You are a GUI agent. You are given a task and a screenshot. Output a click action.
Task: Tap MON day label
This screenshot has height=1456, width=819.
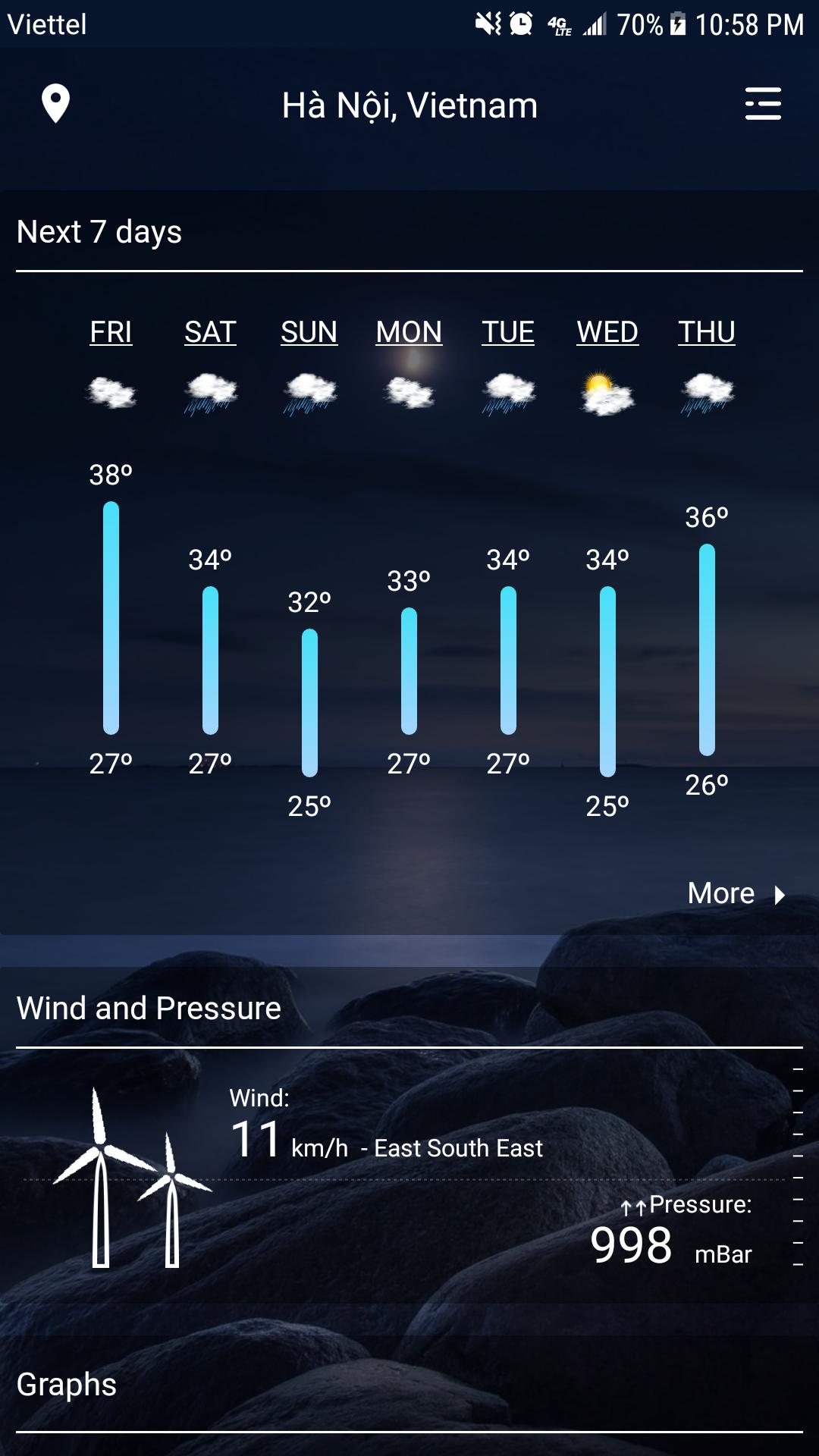409,332
